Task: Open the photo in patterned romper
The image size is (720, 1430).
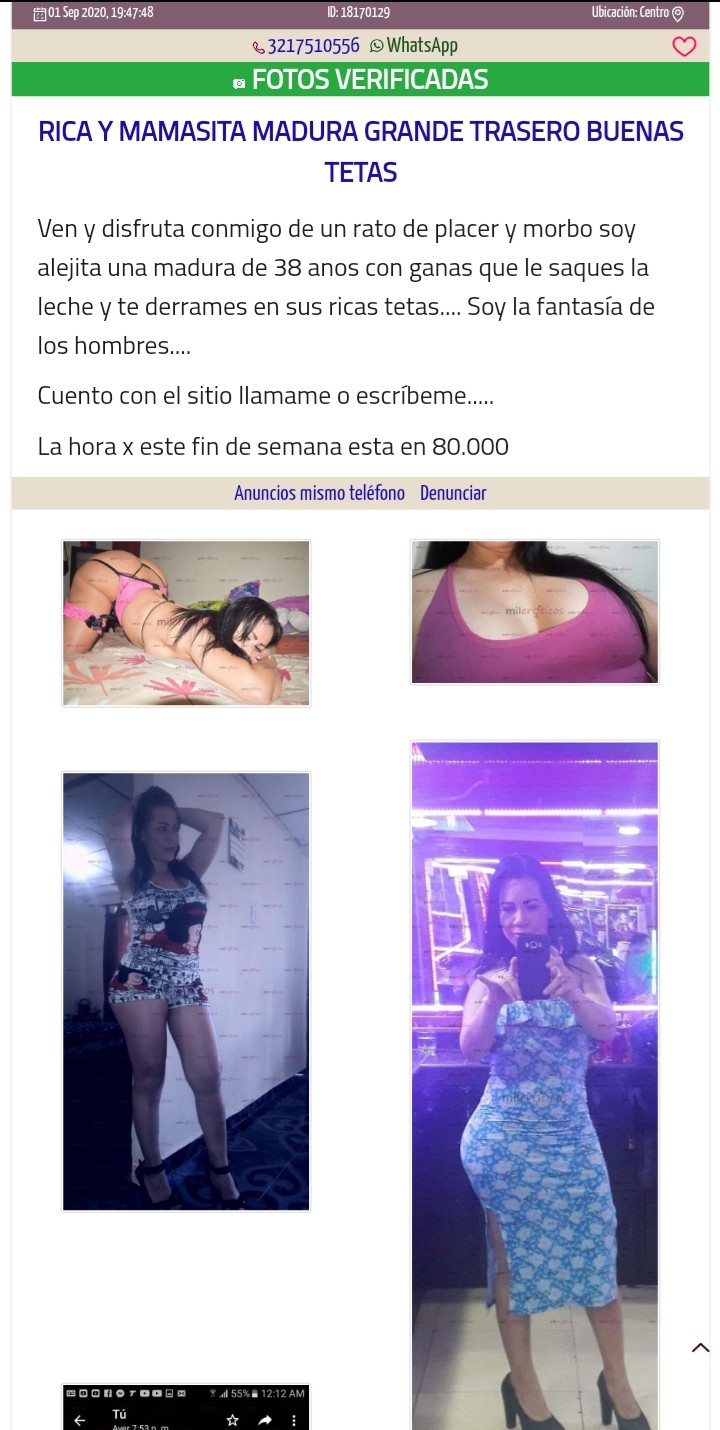Action: (x=186, y=991)
